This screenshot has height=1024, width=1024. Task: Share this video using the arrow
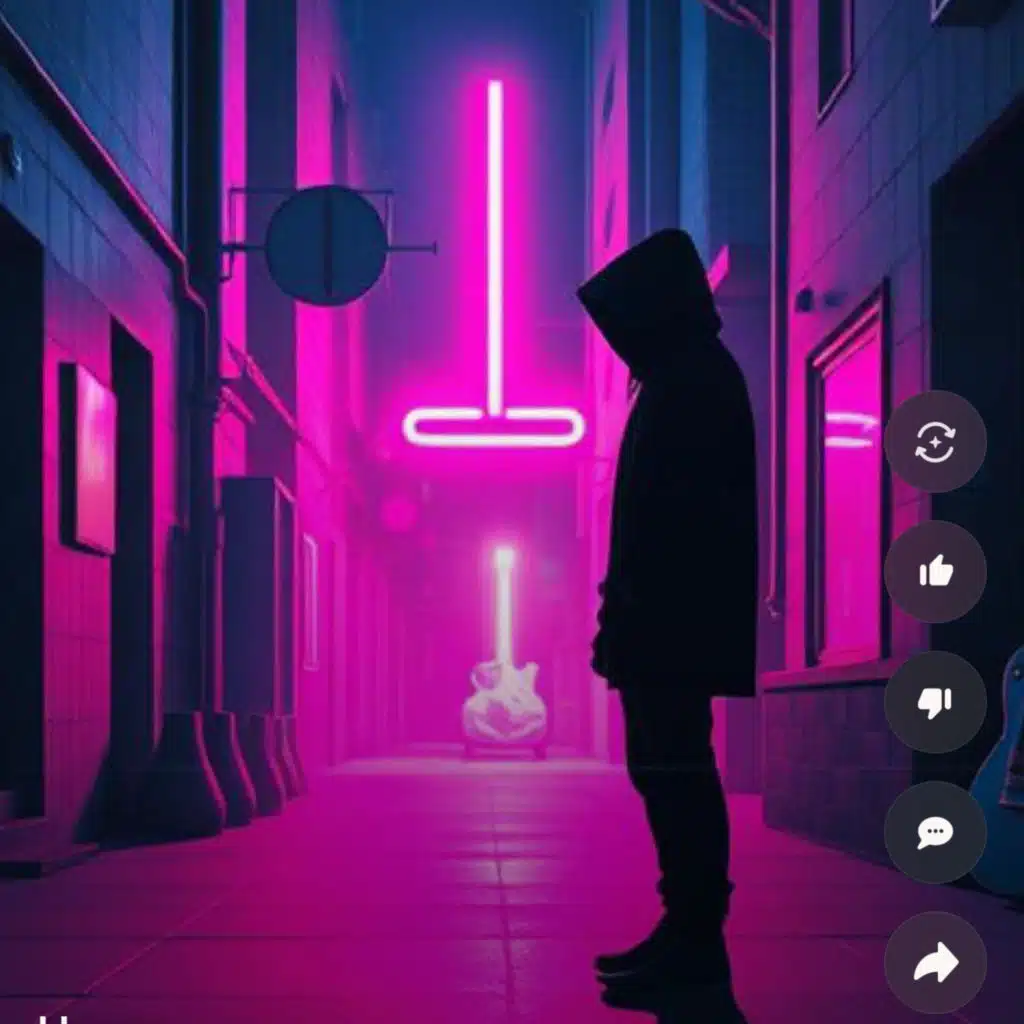coord(935,963)
